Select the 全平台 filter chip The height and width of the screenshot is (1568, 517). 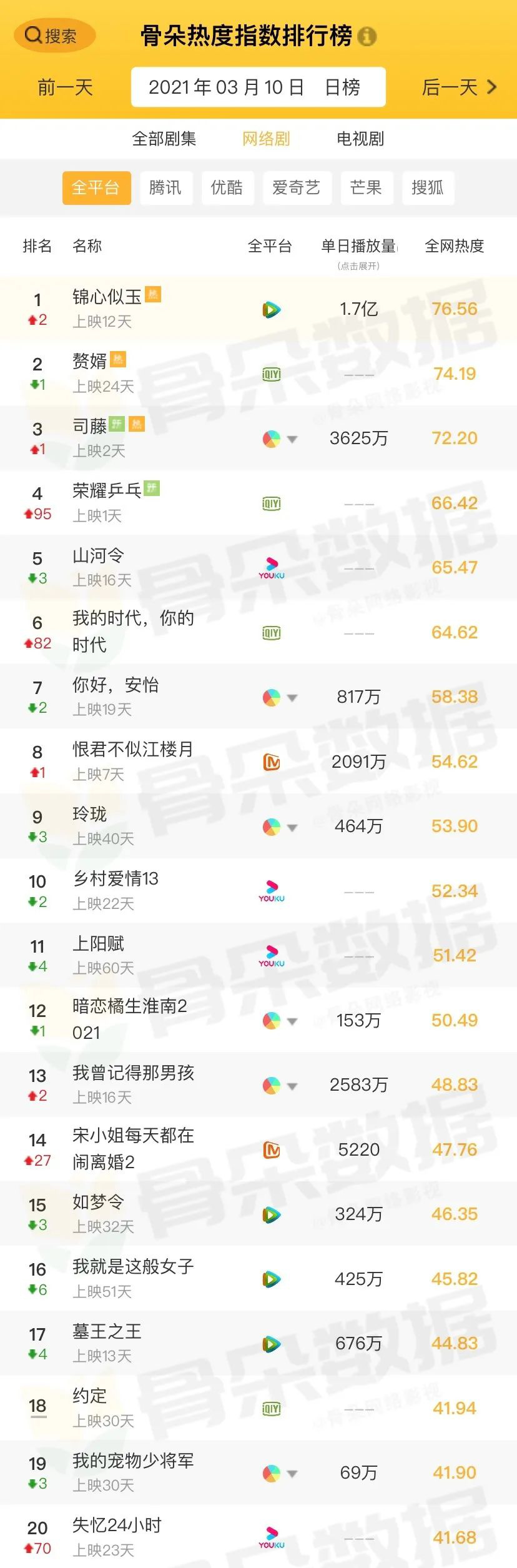96,187
